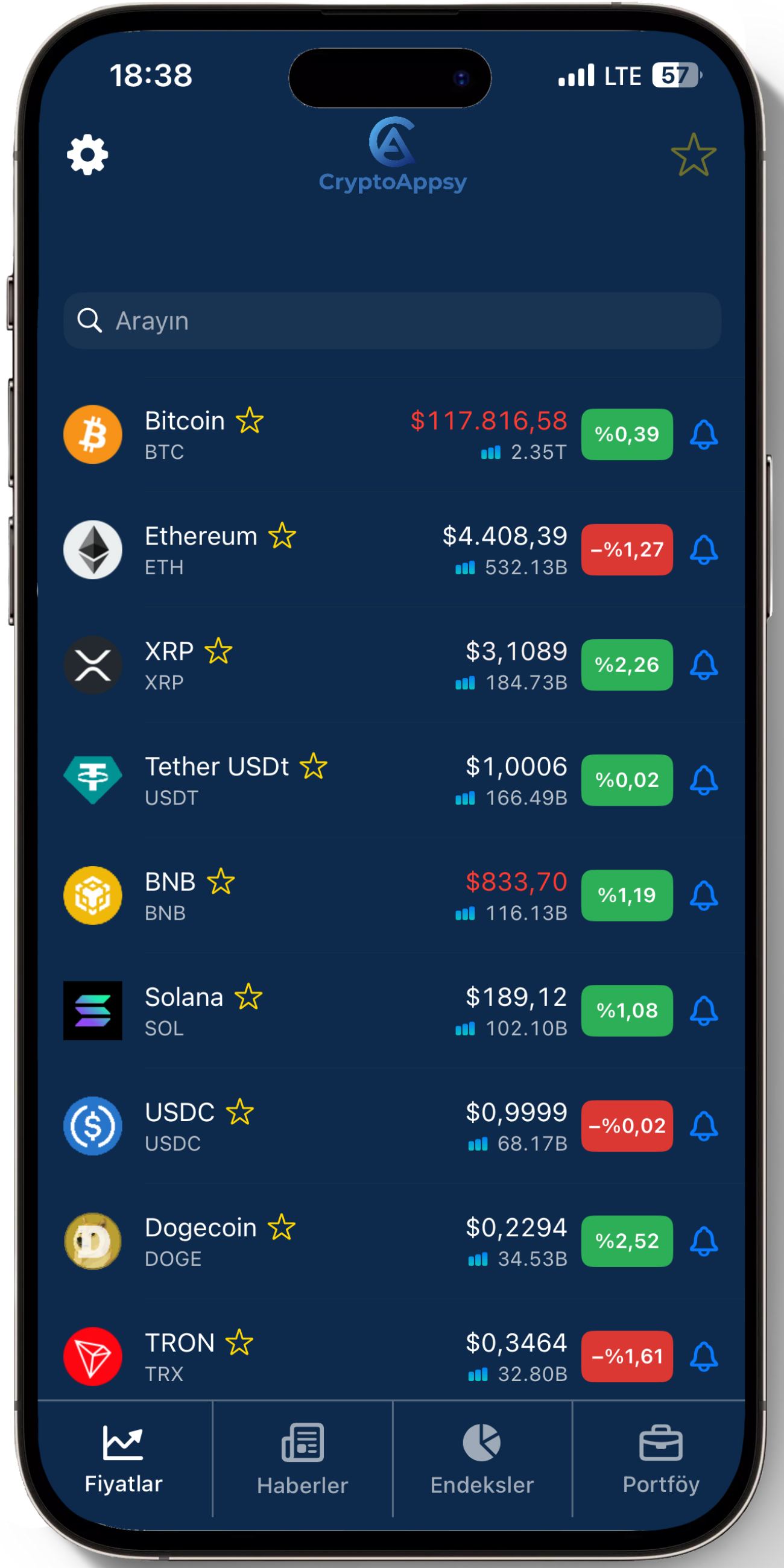Open Tether USDt details
Image resolution: width=784 pixels, height=1568 pixels.
coord(392,780)
